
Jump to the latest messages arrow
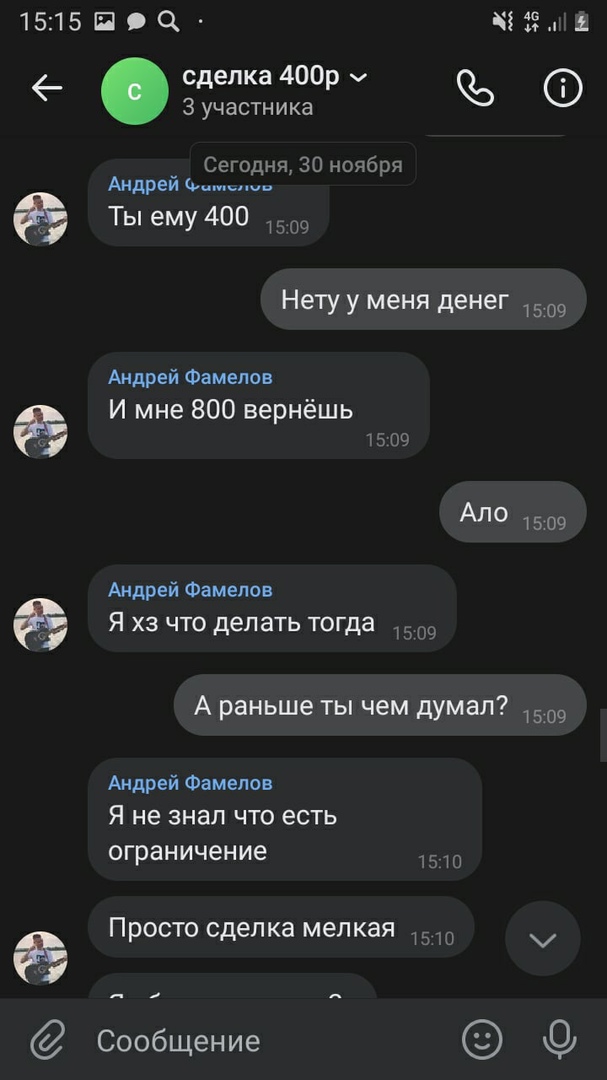coord(543,939)
